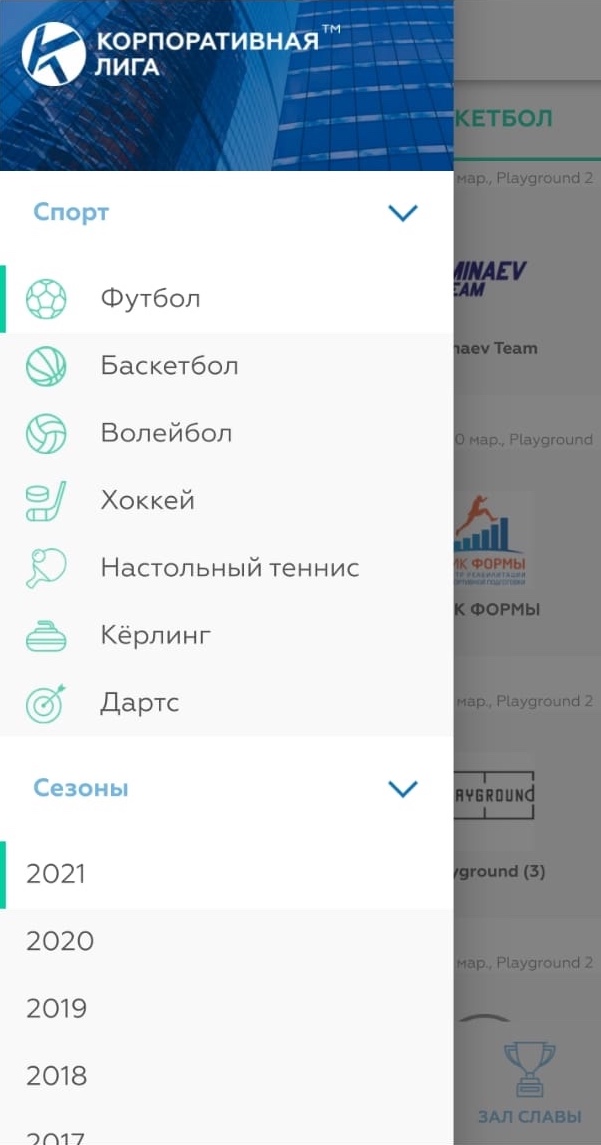
Task: Select season 2021
Action: (x=226, y=875)
